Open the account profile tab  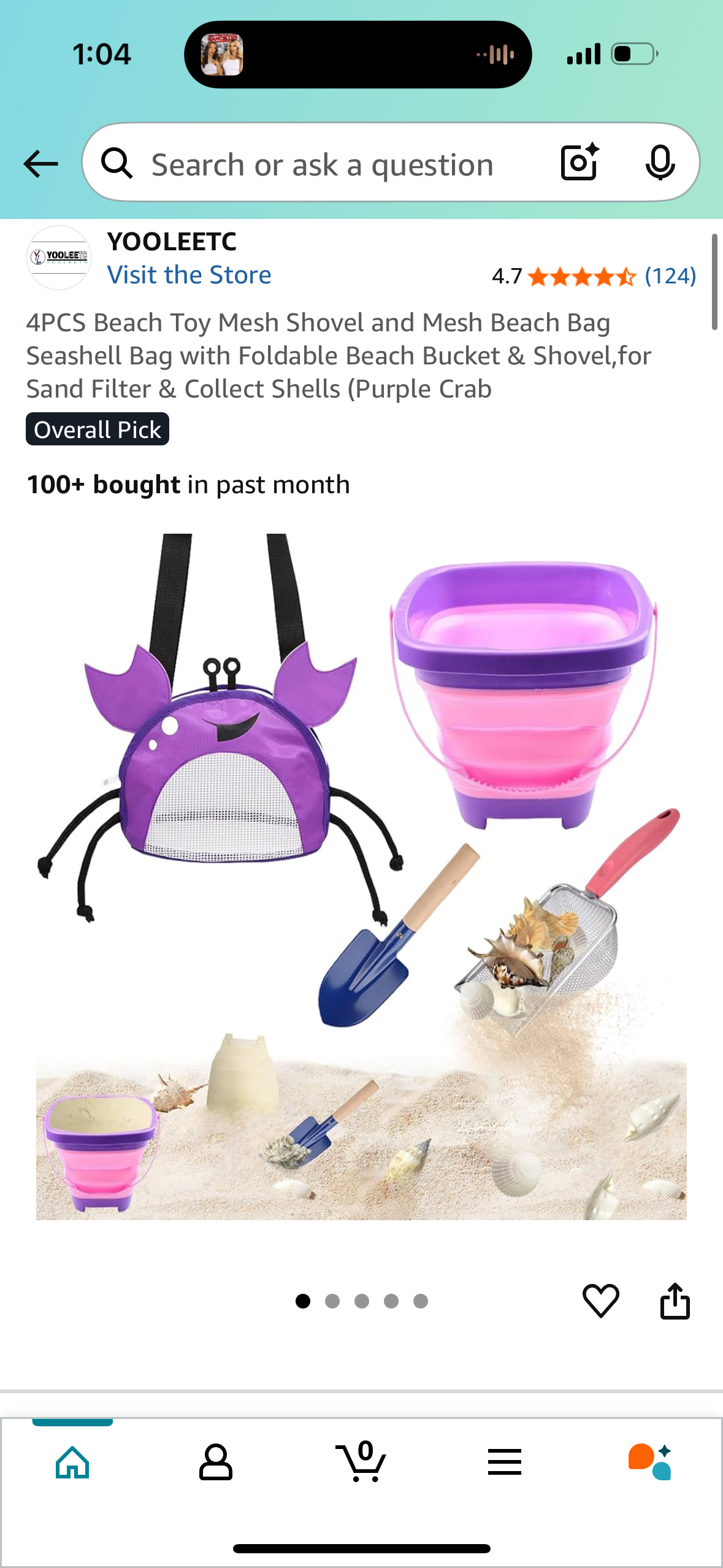coord(216,1462)
